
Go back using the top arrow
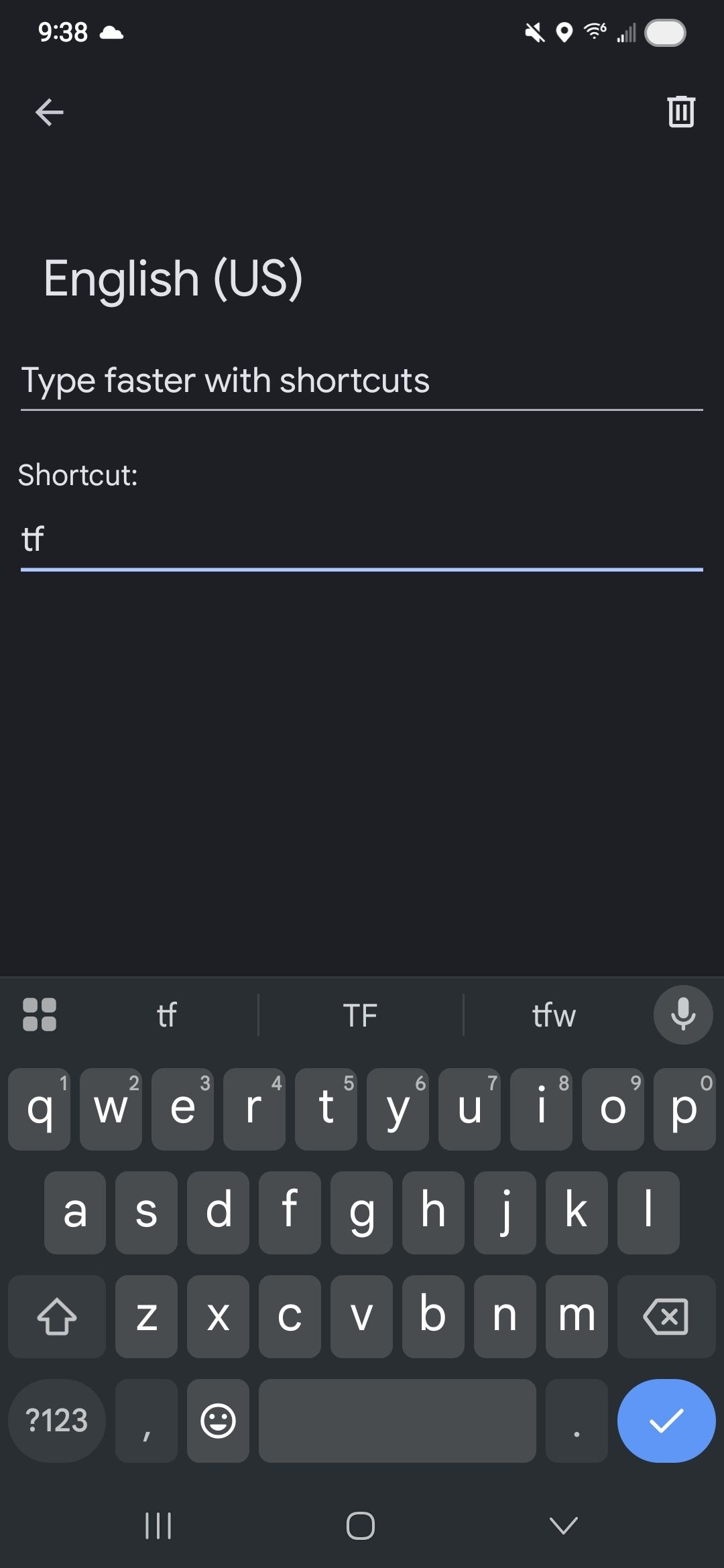pyautogui.click(x=49, y=112)
